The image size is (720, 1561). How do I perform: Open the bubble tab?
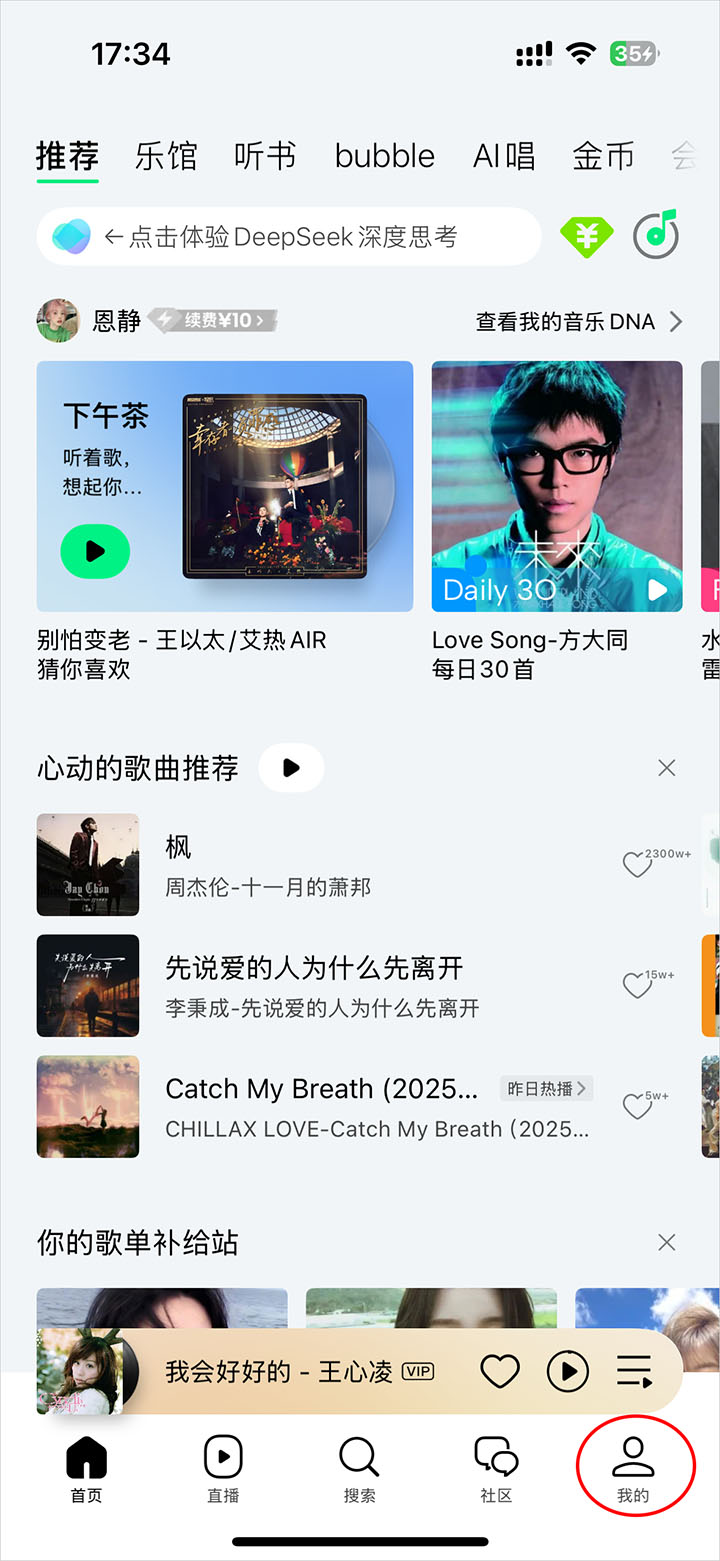[384, 157]
